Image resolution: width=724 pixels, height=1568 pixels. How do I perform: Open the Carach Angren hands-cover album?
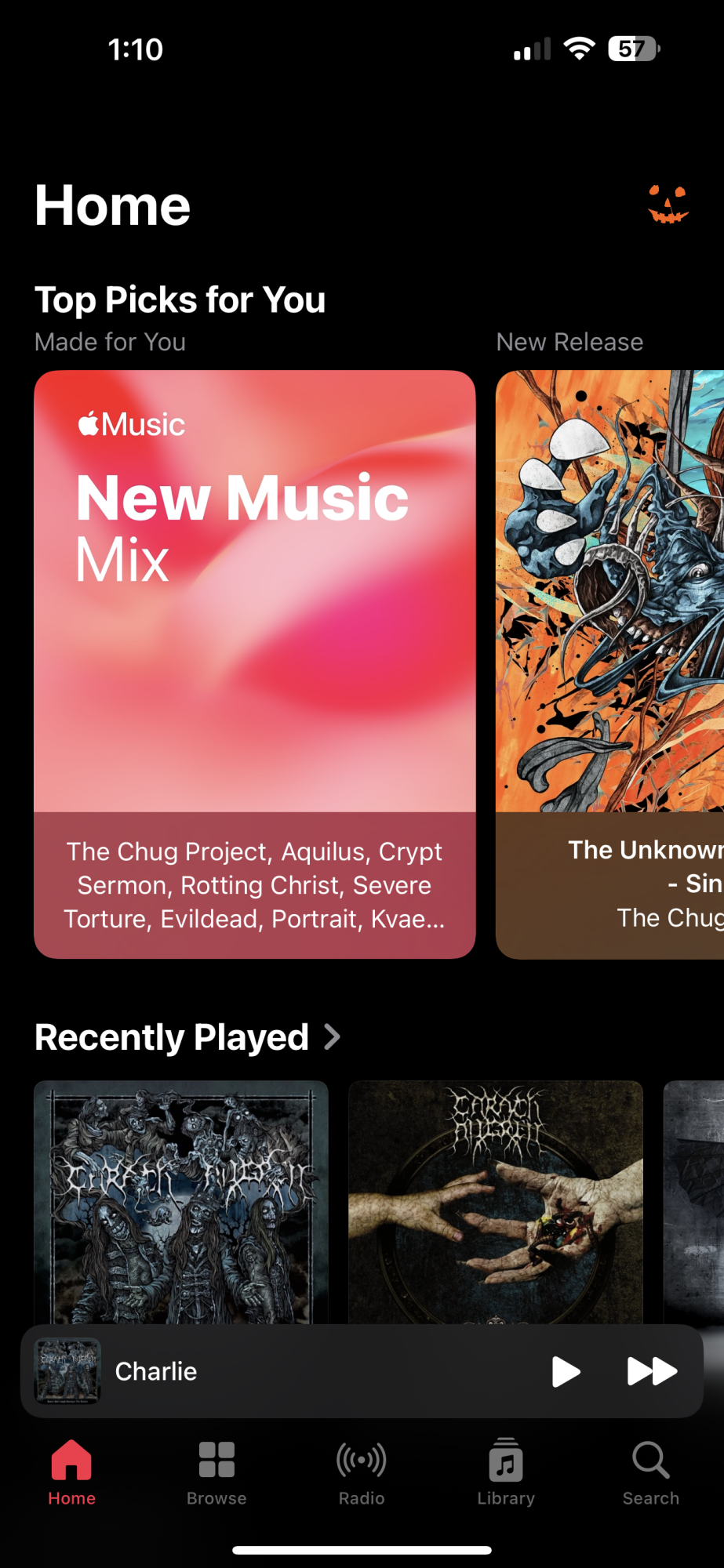pos(496,1202)
